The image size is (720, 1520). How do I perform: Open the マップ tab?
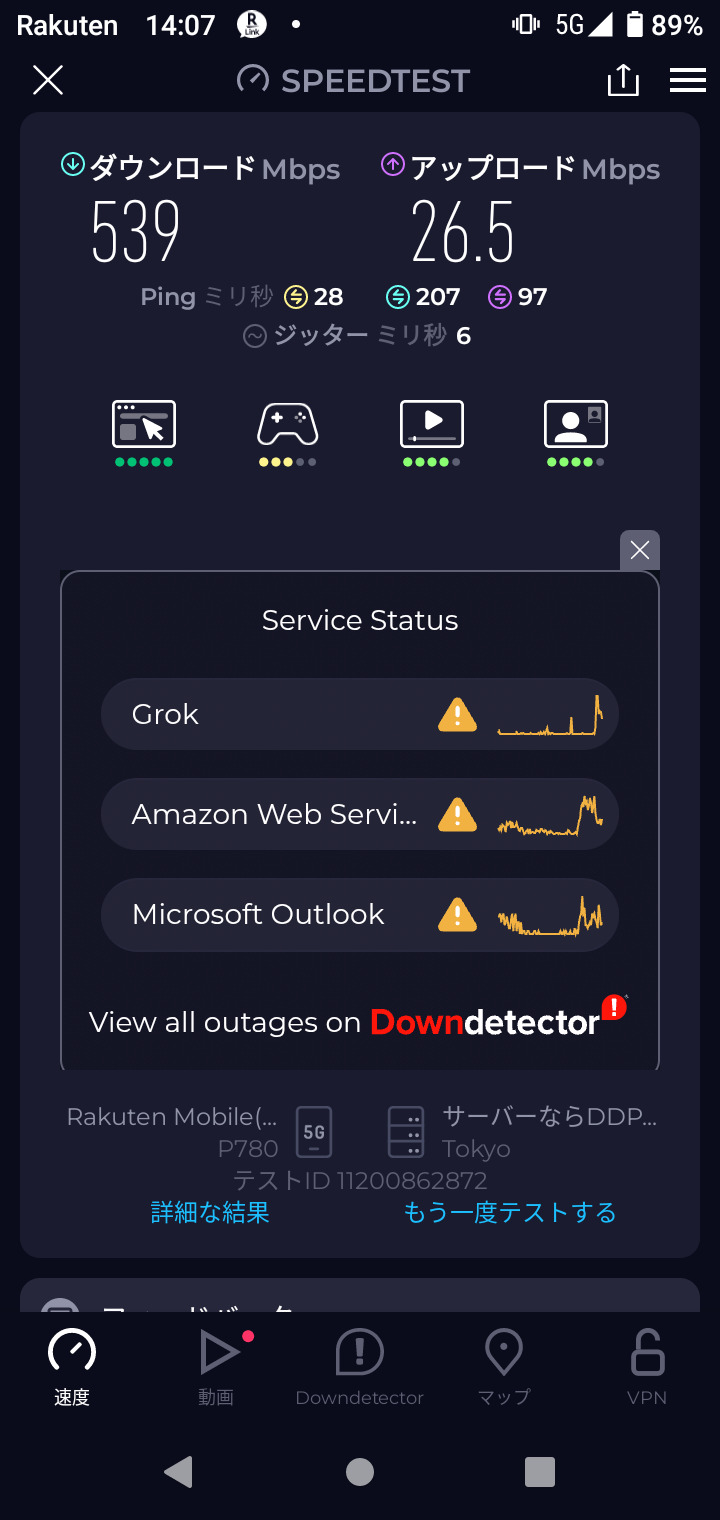(503, 1367)
